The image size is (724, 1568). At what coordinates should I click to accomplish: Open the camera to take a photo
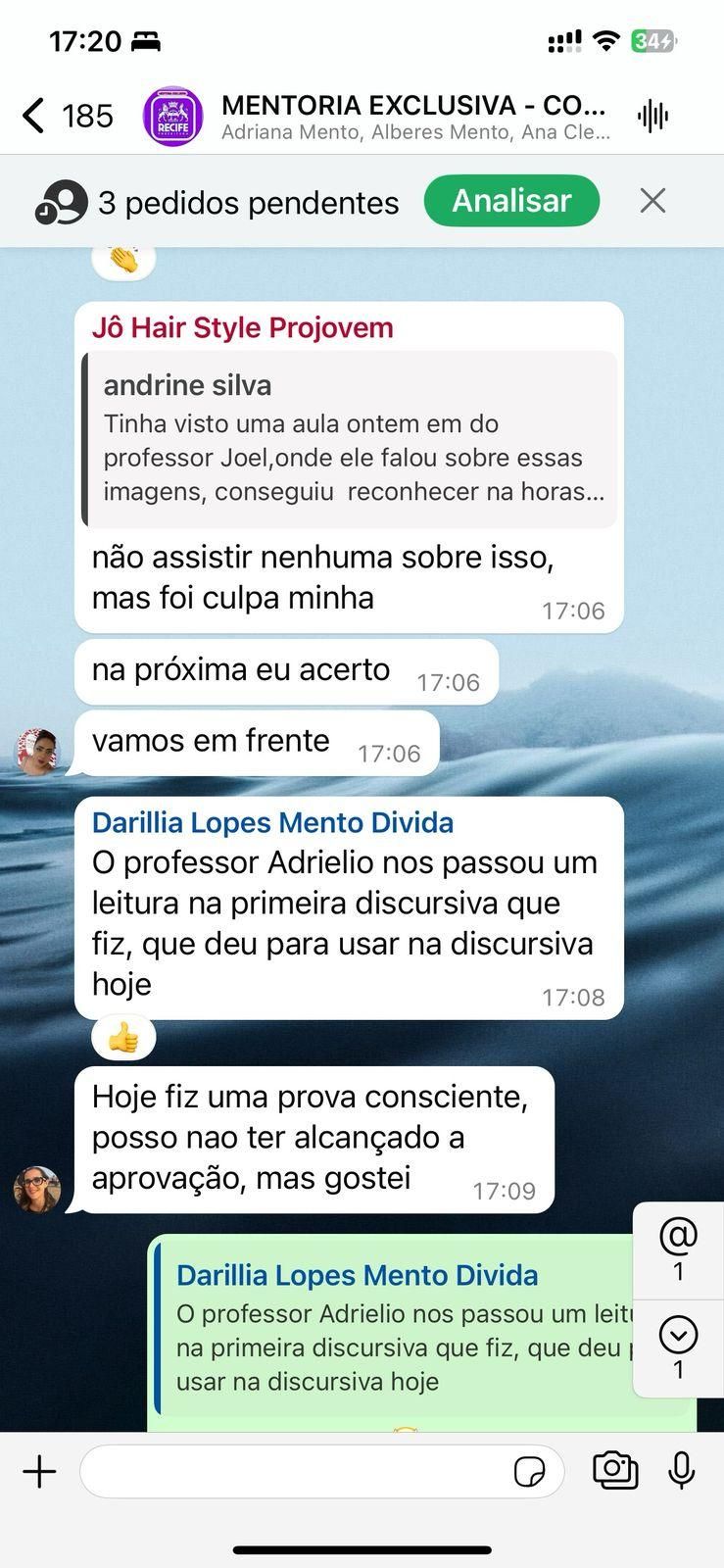615,1470
